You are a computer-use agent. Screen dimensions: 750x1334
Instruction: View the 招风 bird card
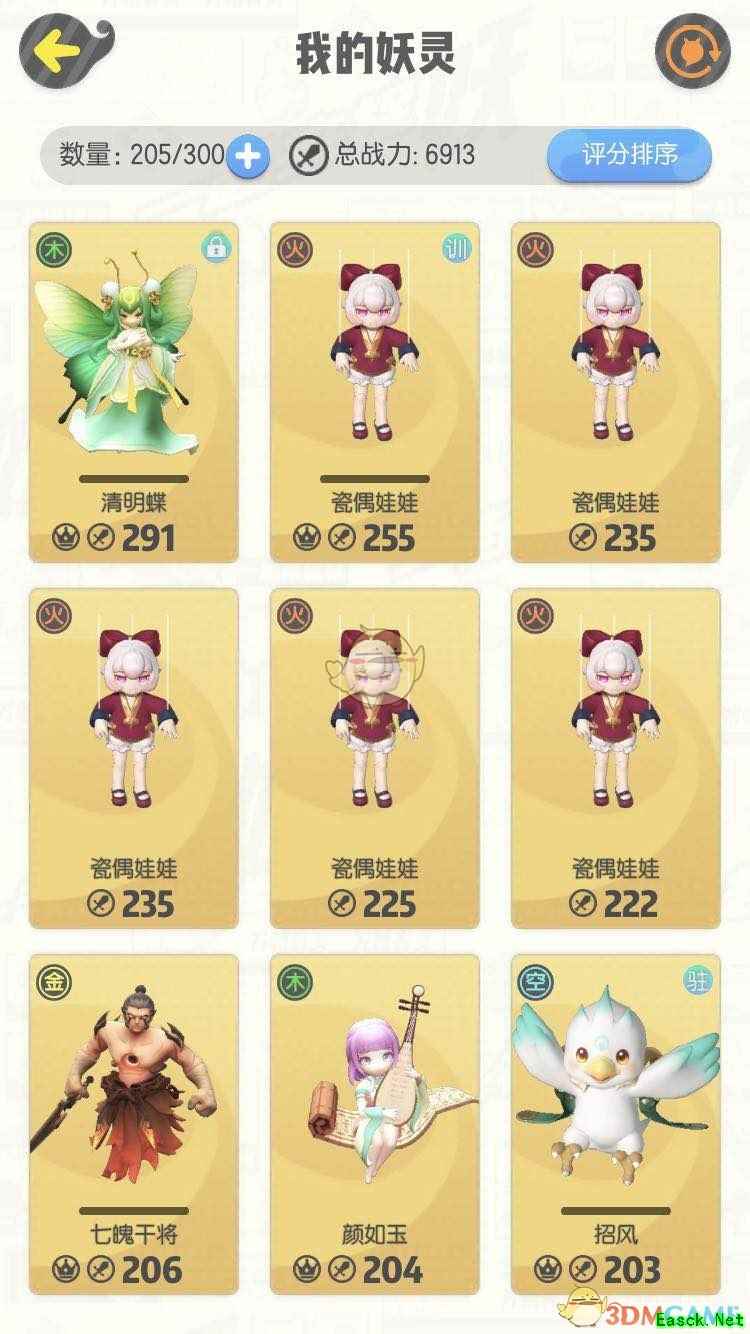pos(615,1124)
